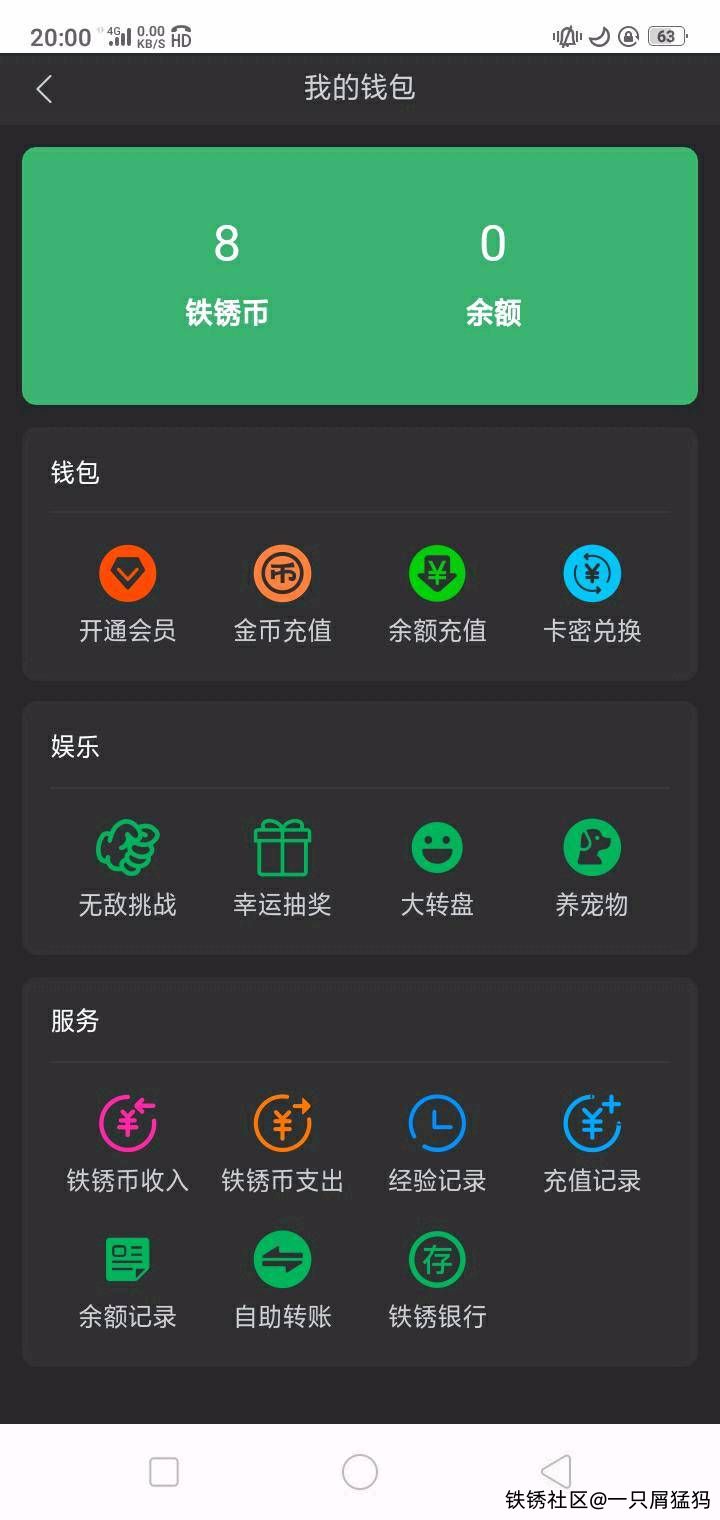This screenshot has width=720, height=1520.
Task: Tap the system home button
Action: [x=360, y=1472]
